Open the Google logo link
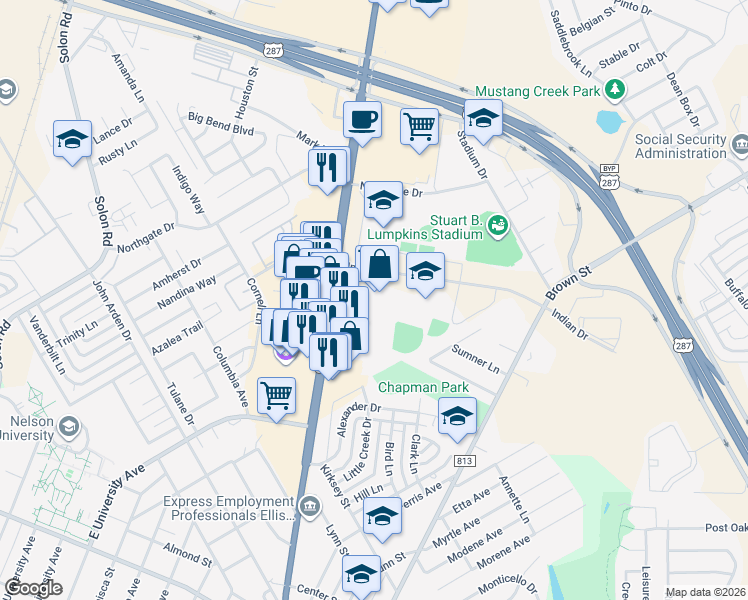This screenshot has width=748, height=600. coord(33,588)
